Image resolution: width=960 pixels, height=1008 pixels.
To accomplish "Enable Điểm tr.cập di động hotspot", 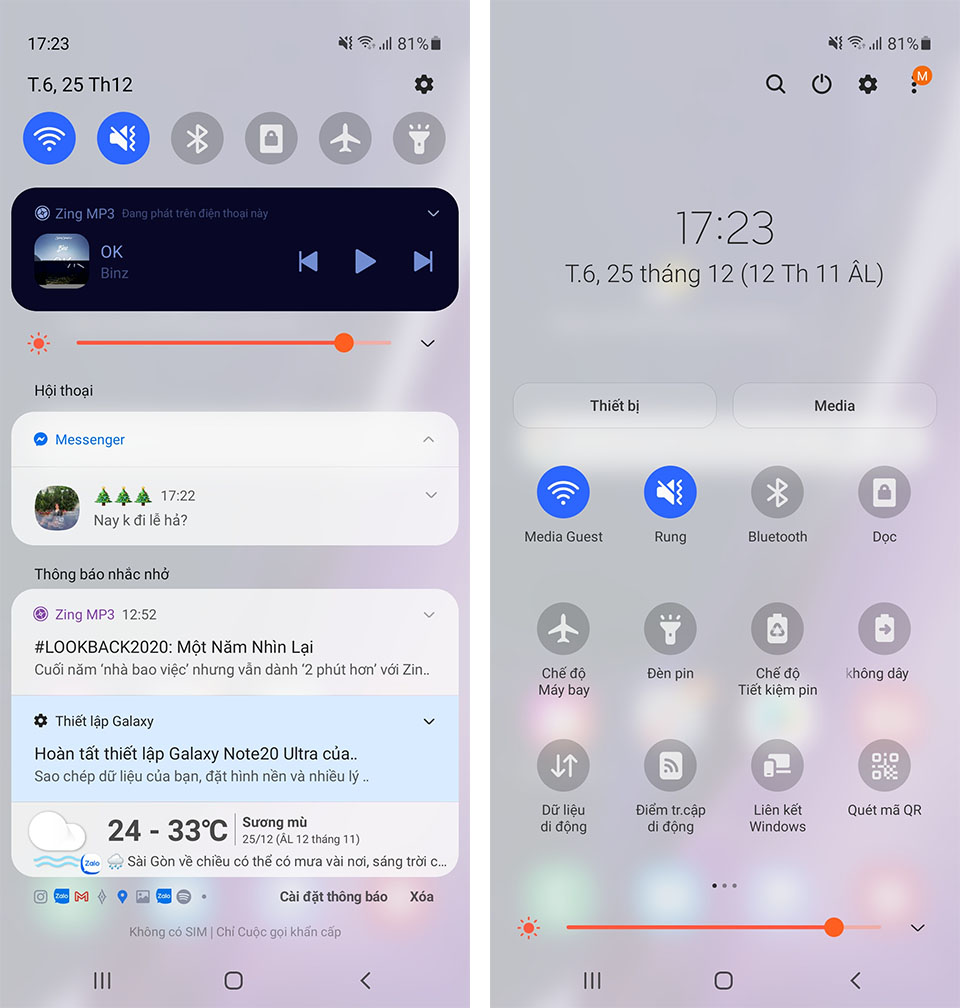I will [x=670, y=766].
